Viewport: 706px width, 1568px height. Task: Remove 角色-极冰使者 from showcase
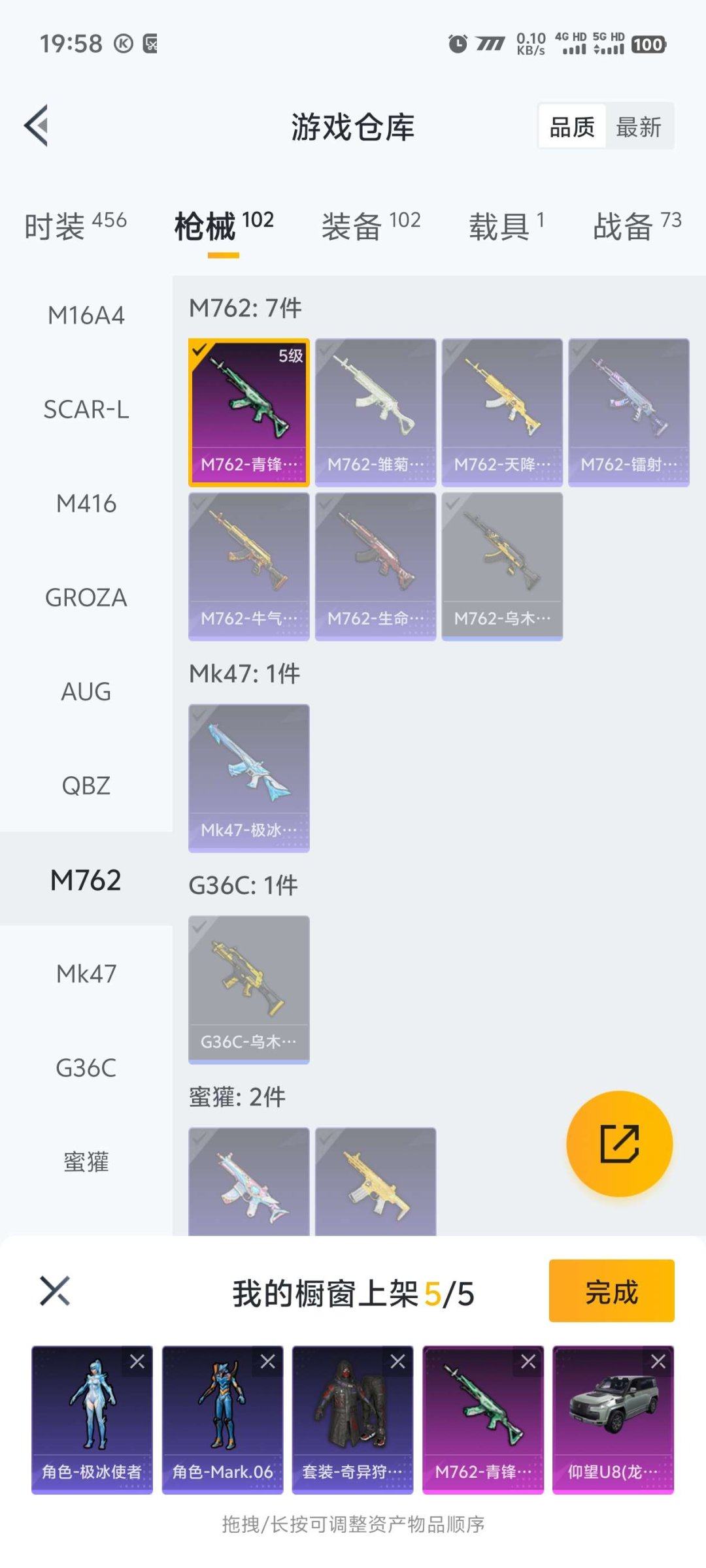coord(137,1362)
